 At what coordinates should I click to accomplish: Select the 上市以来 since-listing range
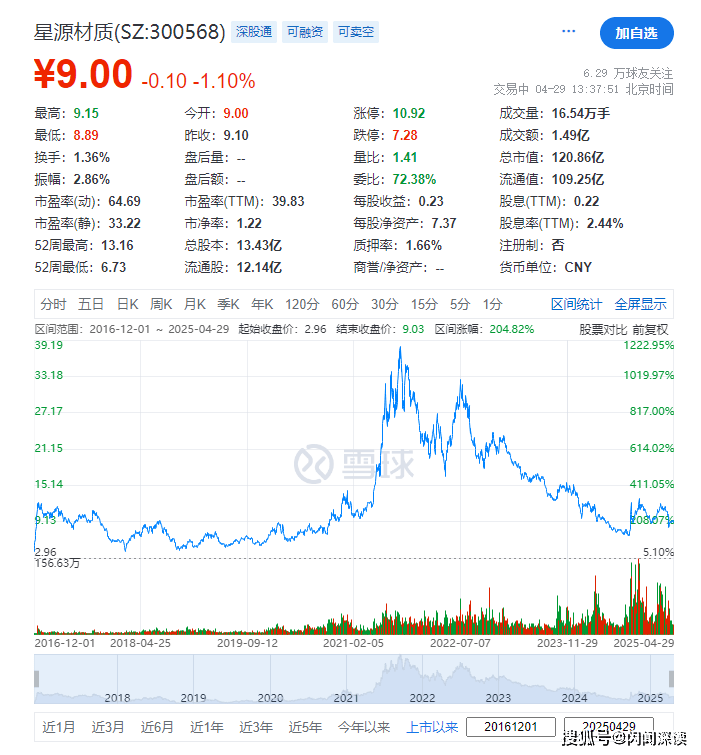(x=432, y=727)
